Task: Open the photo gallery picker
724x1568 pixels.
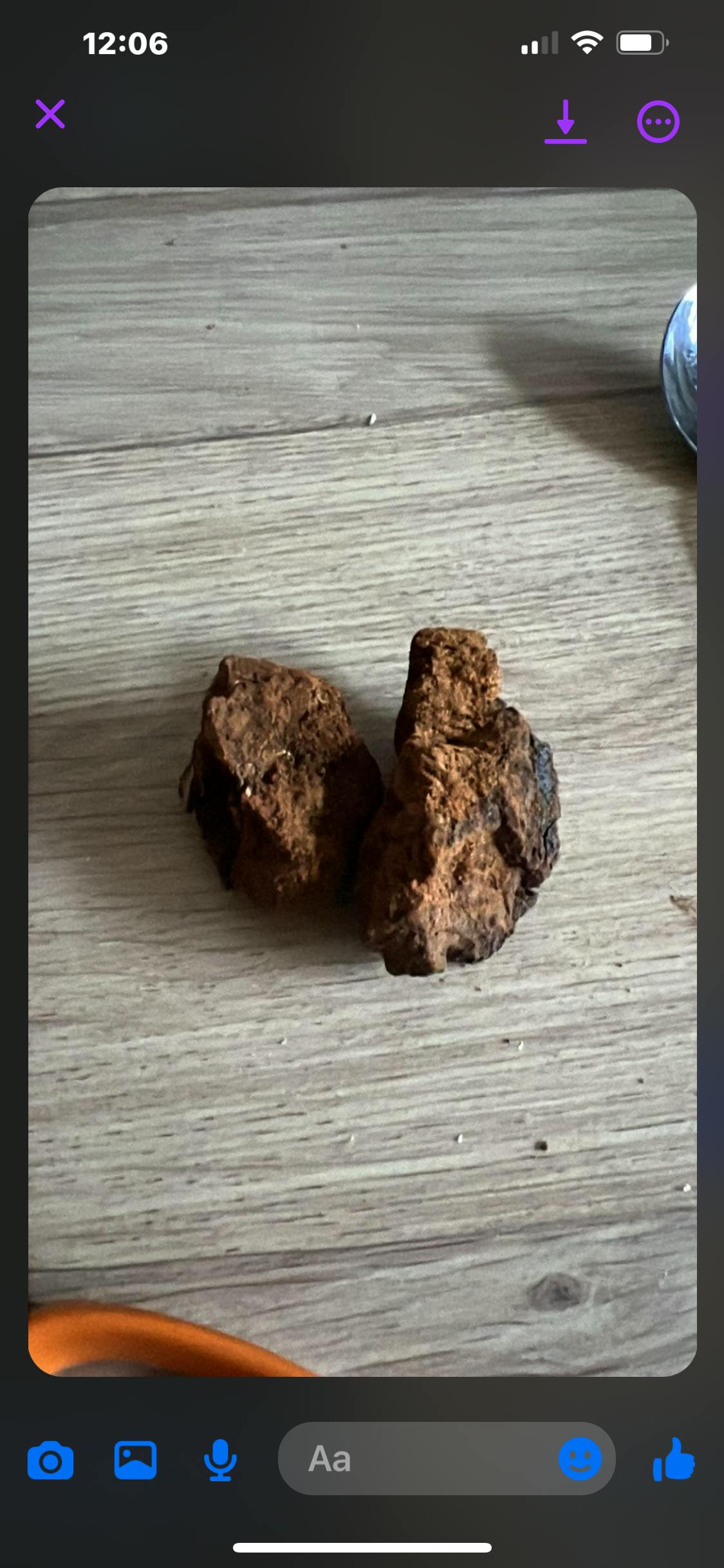Action: click(135, 1460)
